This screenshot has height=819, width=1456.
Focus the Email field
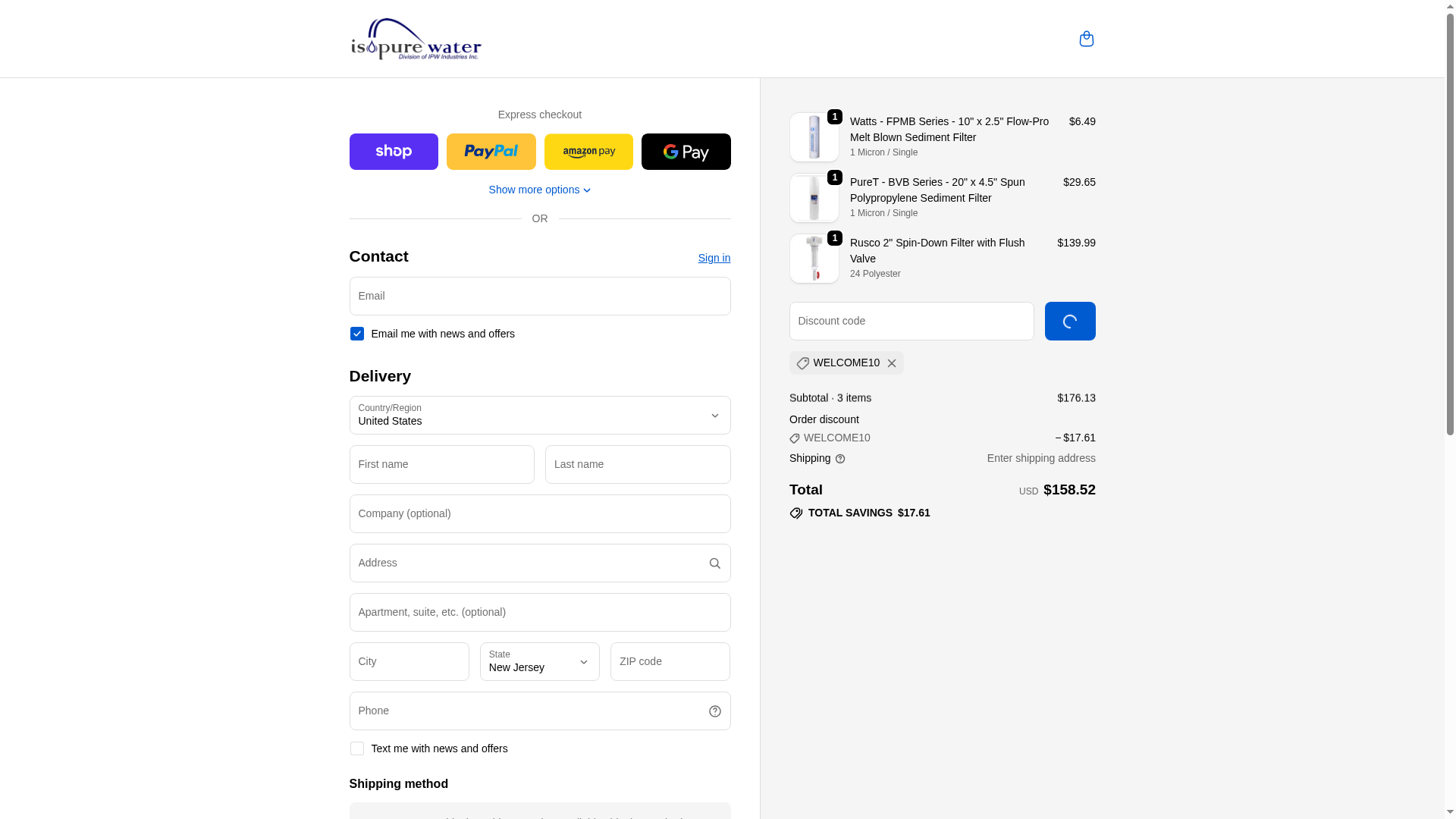pyautogui.click(x=539, y=296)
